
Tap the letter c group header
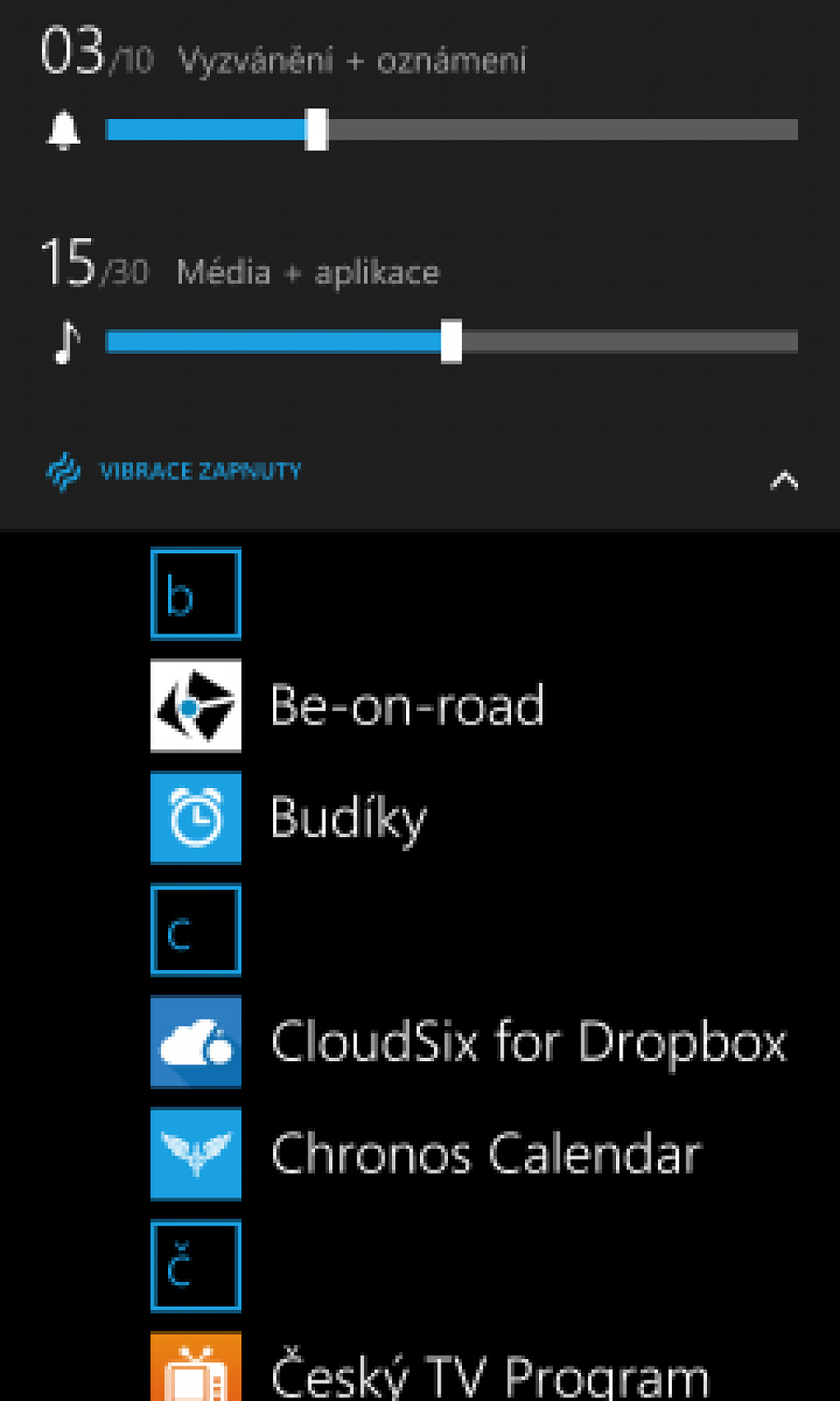[196, 930]
